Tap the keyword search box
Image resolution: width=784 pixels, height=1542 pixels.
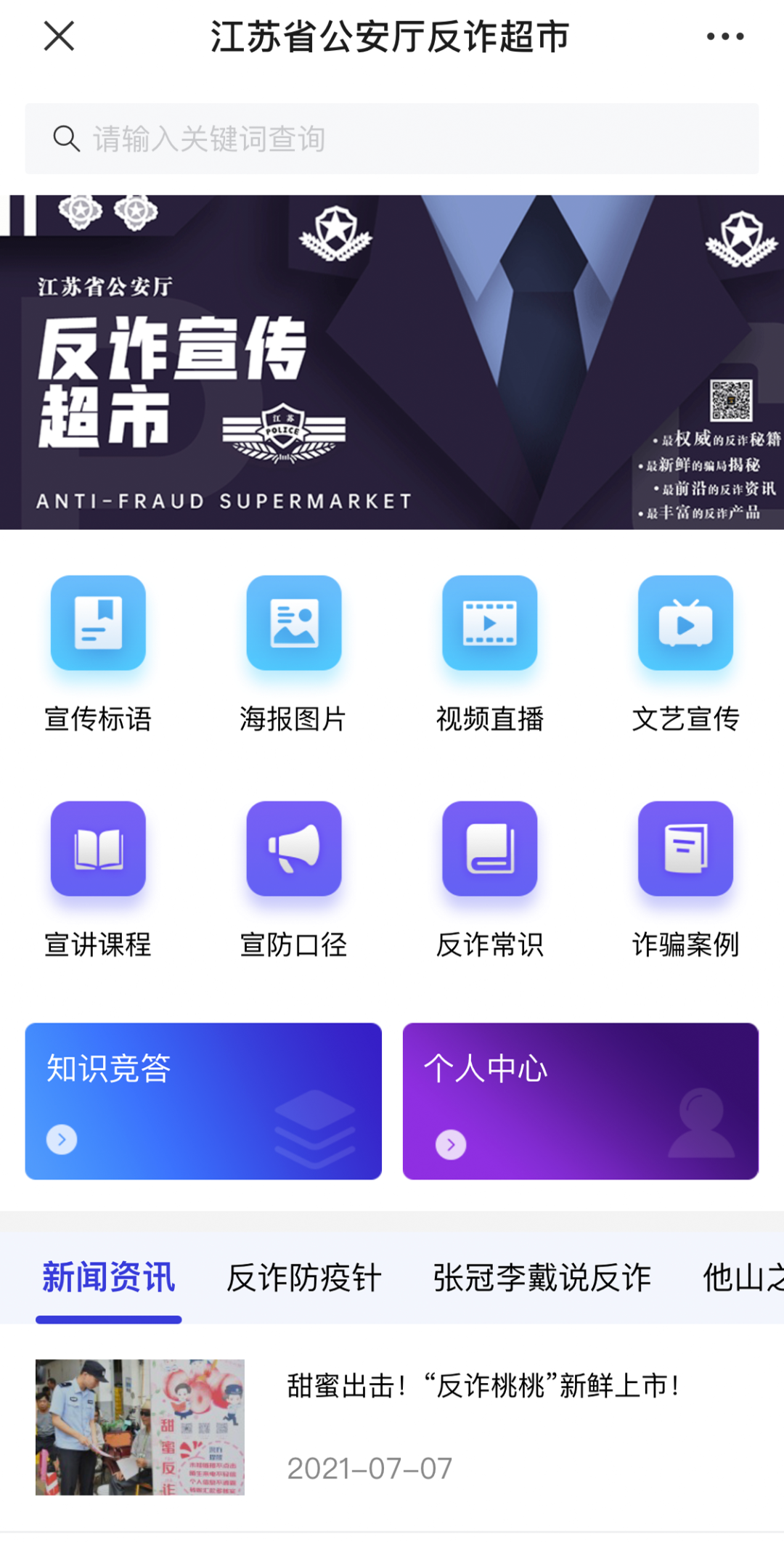(392, 139)
